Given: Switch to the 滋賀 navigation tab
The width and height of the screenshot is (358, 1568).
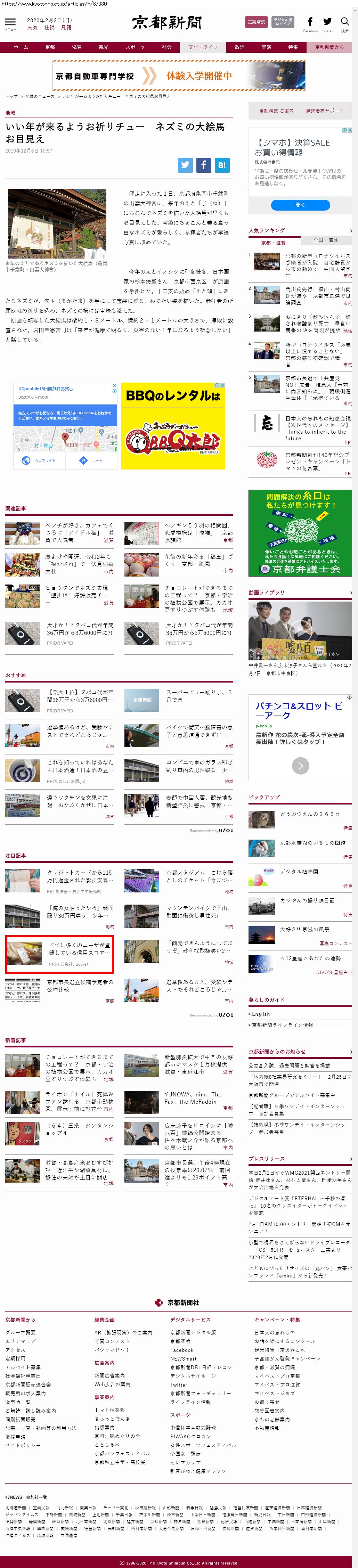Looking at the screenshot, I should [x=77, y=47].
